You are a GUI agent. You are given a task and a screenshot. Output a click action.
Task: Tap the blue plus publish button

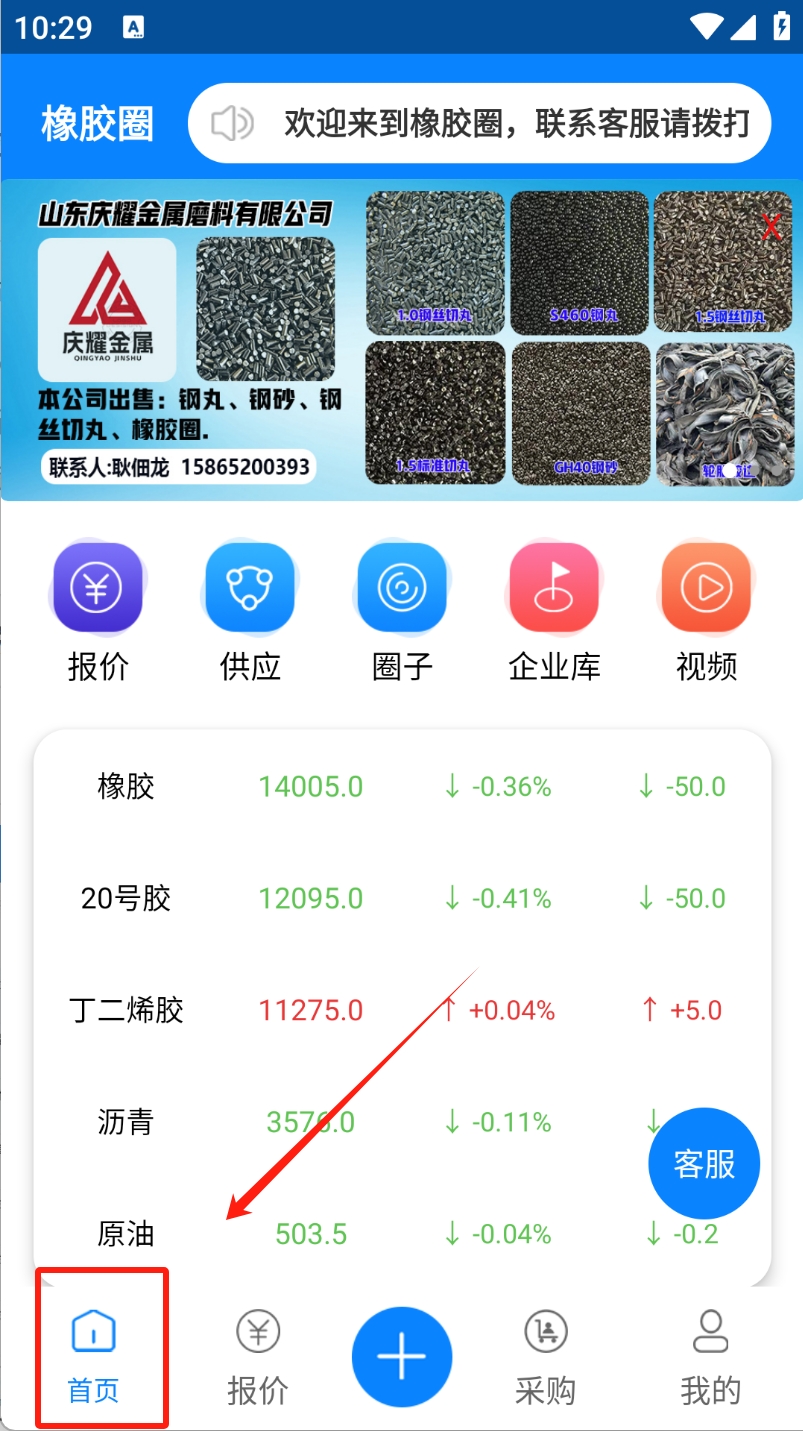click(402, 1357)
